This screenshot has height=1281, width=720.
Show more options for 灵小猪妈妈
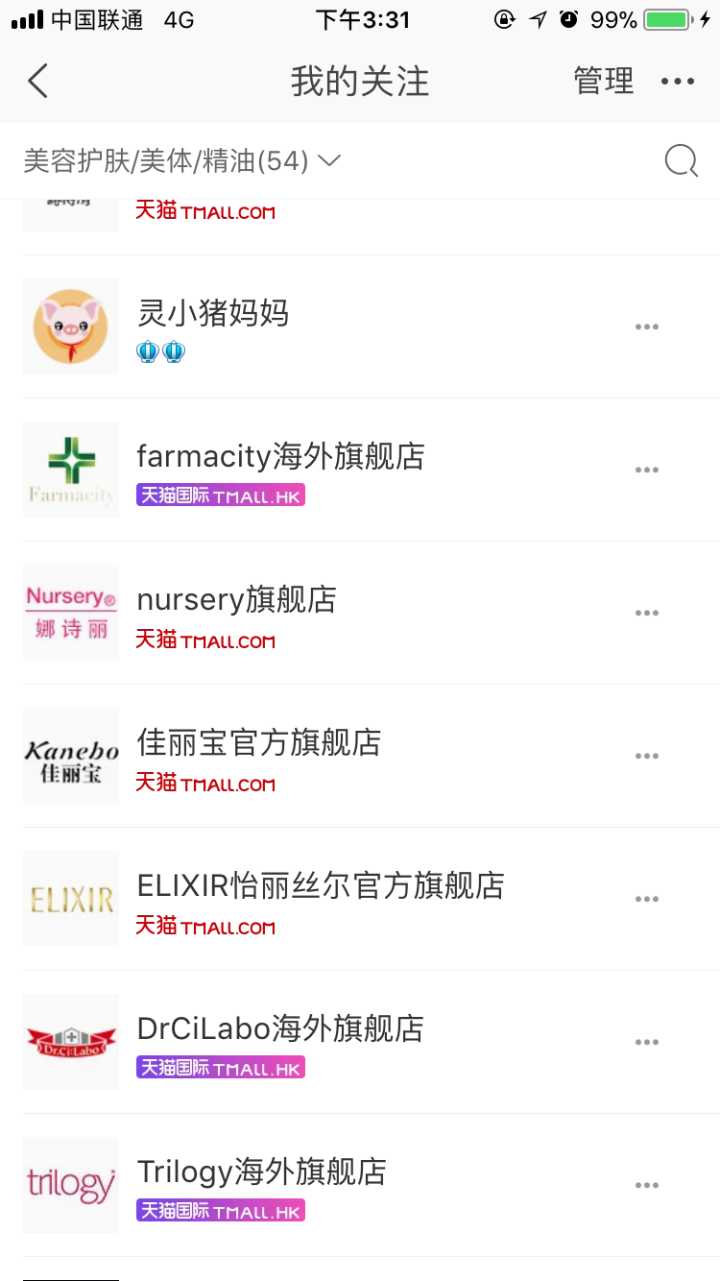click(647, 327)
